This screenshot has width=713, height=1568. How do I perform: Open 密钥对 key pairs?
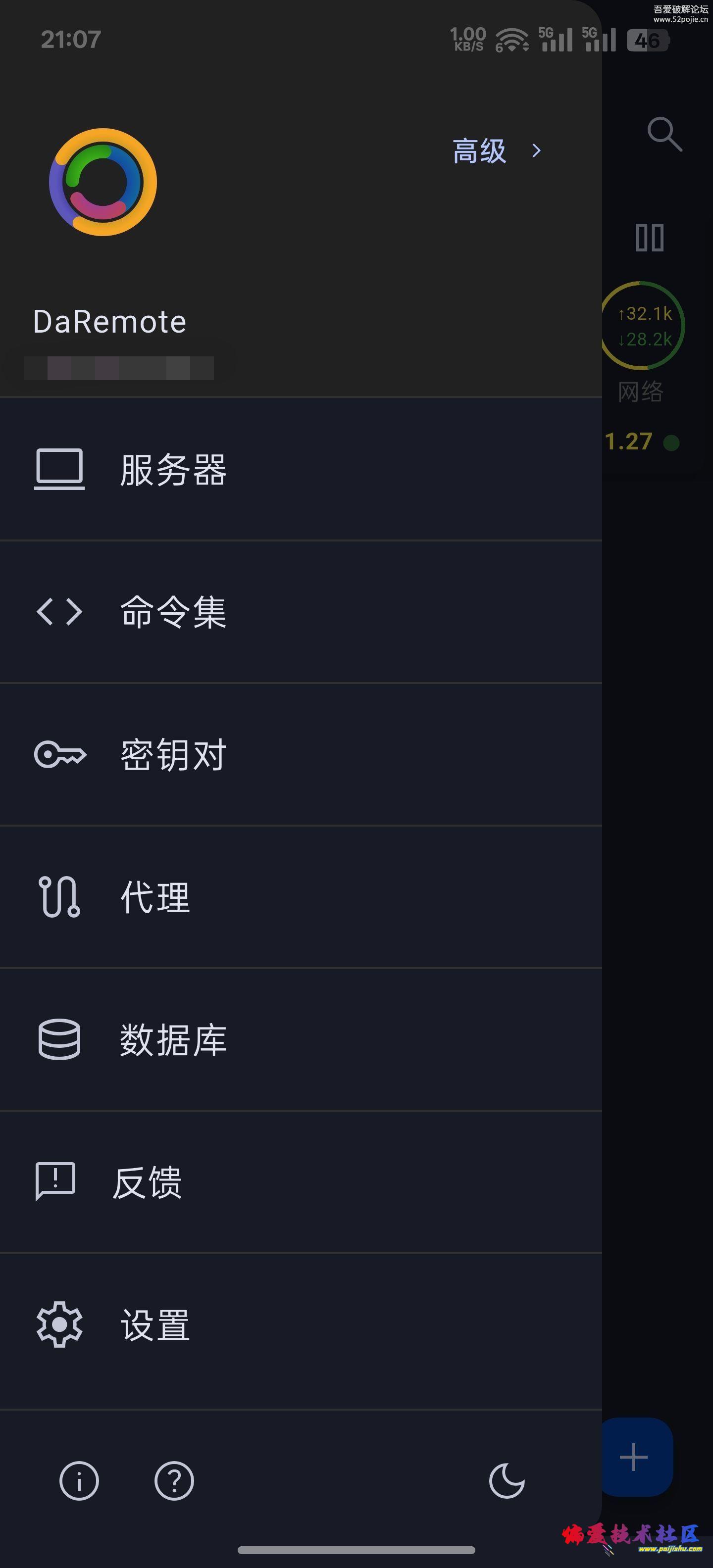click(301, 754)
